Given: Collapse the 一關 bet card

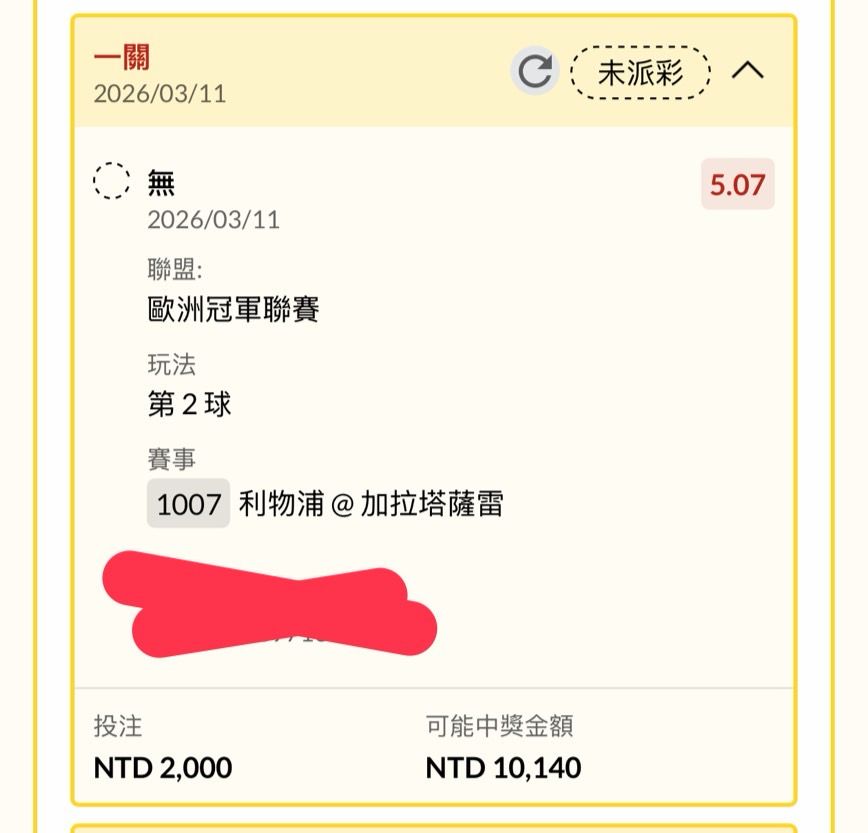Looking at the screenshot, I should (x=748, y=71).
